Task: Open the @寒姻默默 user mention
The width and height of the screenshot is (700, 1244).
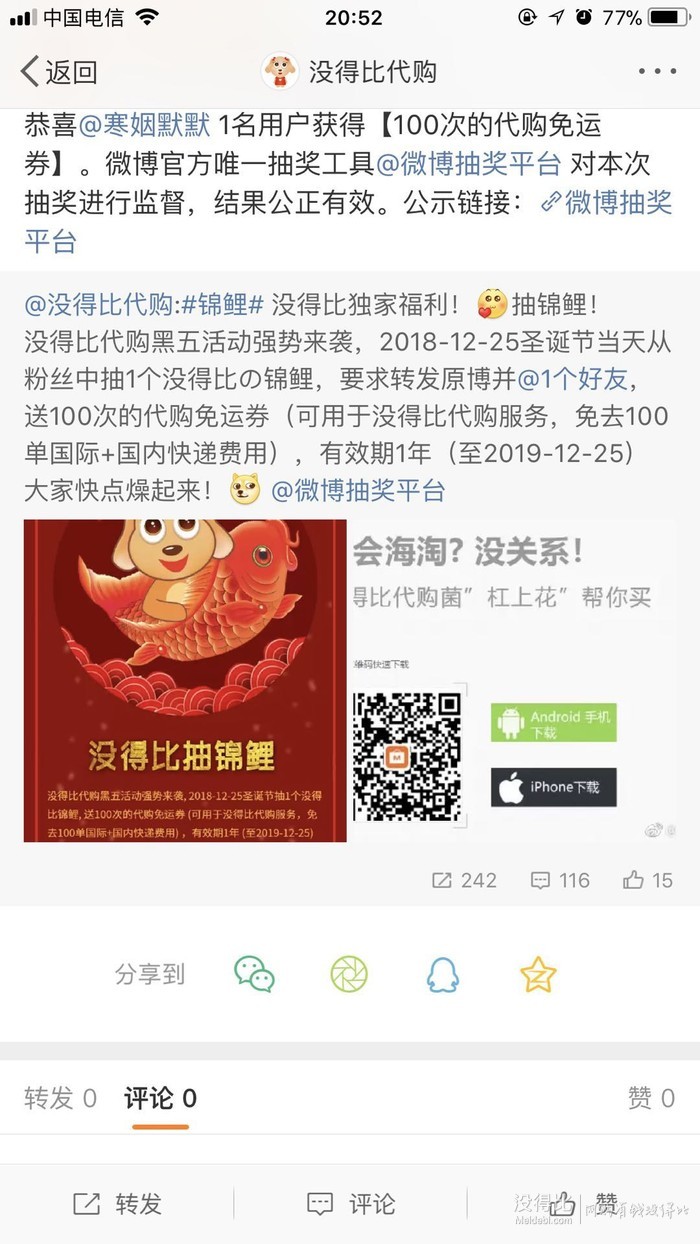Action: click(144, 127)
